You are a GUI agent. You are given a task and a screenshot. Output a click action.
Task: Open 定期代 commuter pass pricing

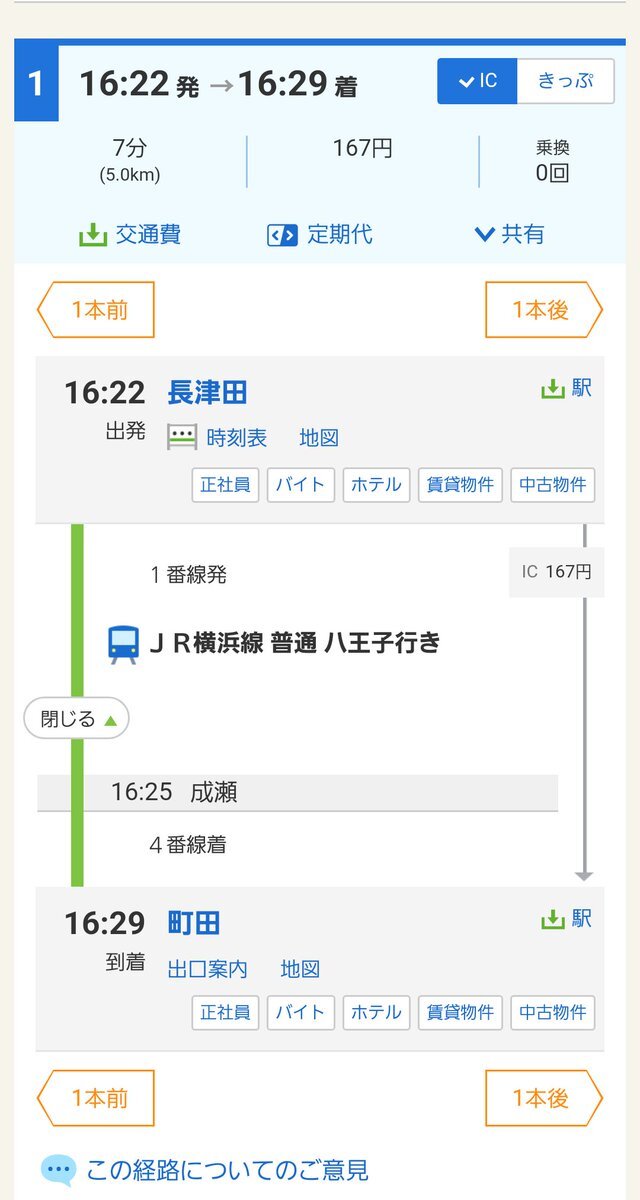pos(320,235)
